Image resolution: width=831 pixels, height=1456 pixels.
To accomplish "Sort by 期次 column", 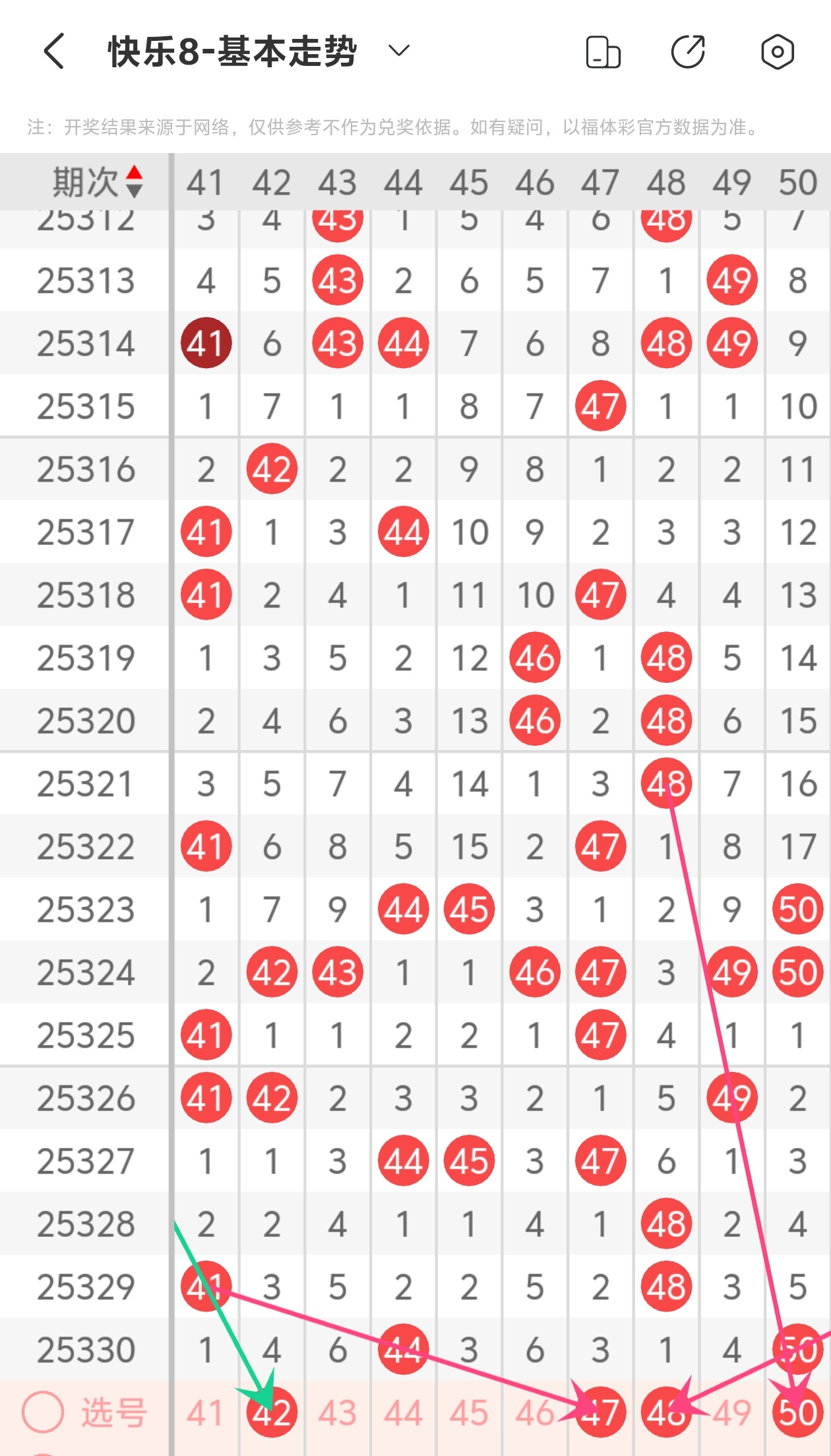I will [134, 182].
